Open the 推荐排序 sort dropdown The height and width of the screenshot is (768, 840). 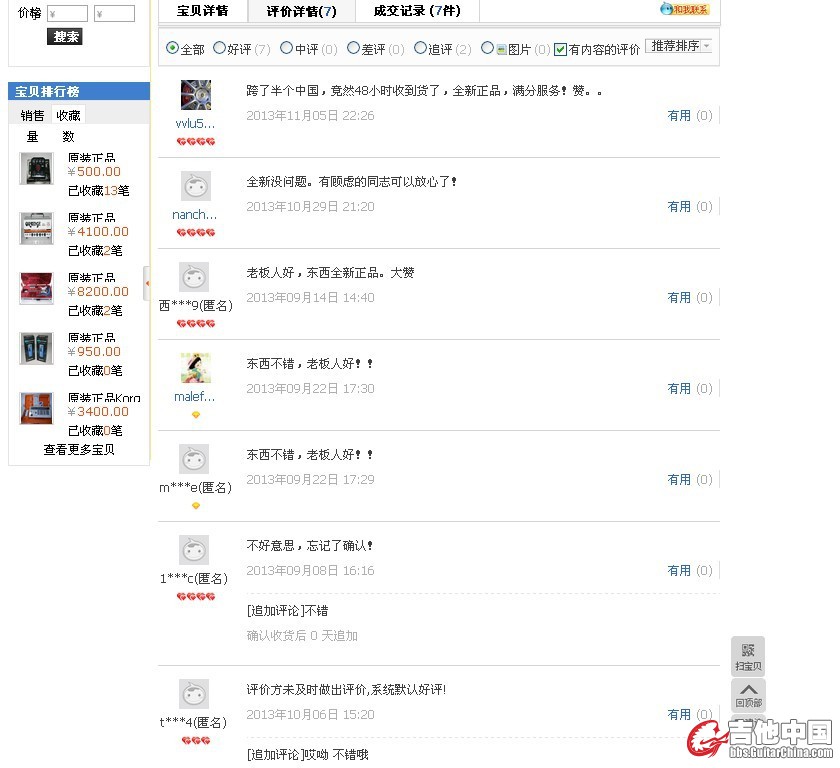679,46
